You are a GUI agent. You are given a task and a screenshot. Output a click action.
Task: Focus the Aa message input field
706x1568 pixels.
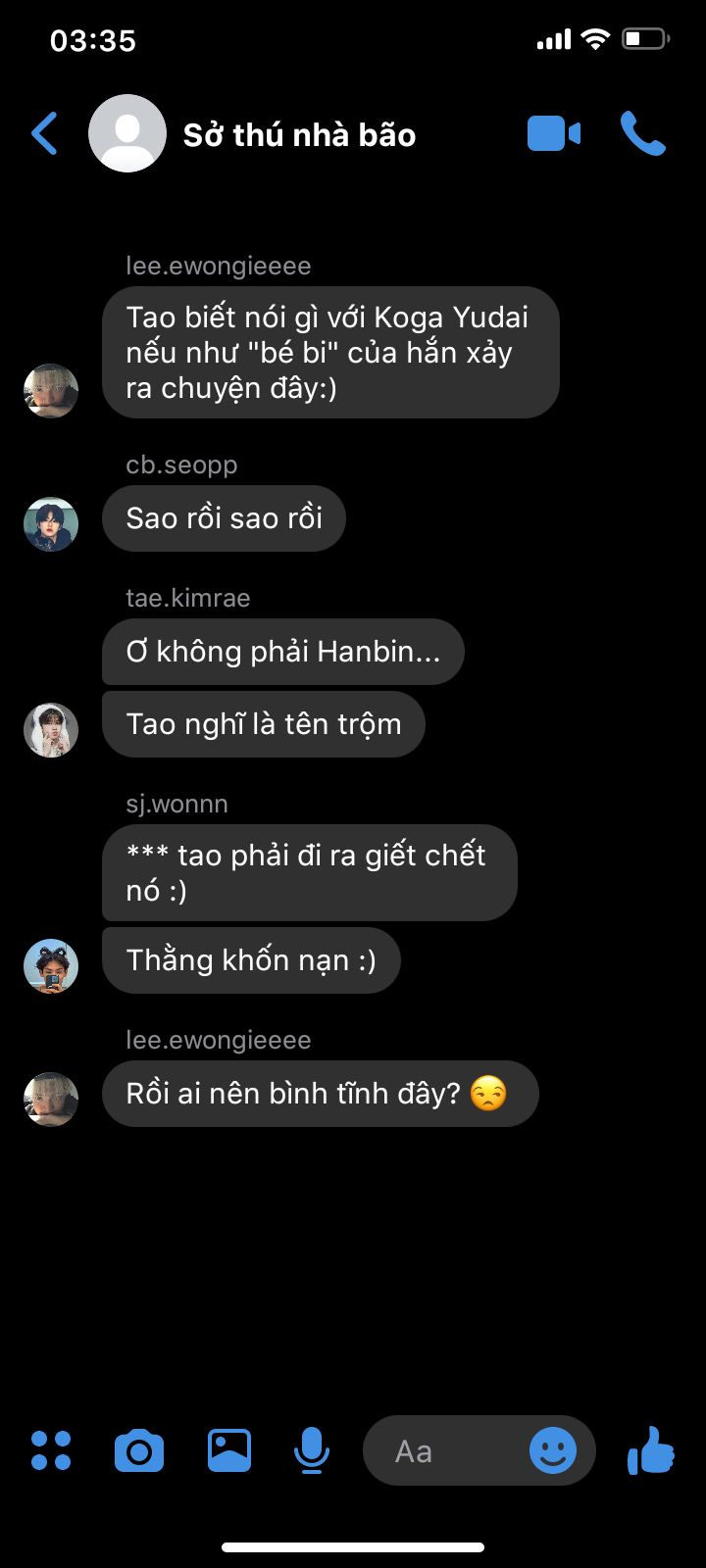tap(441, 1451)
